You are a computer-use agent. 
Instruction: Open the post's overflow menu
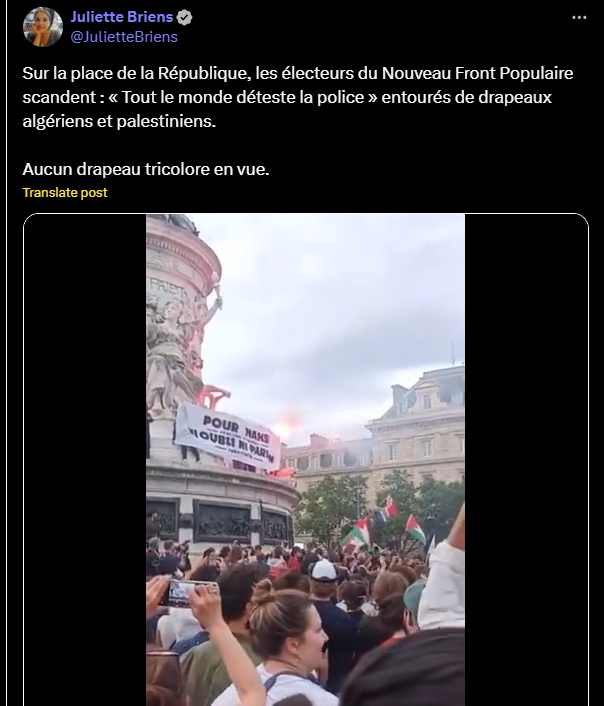pos(579,18)
